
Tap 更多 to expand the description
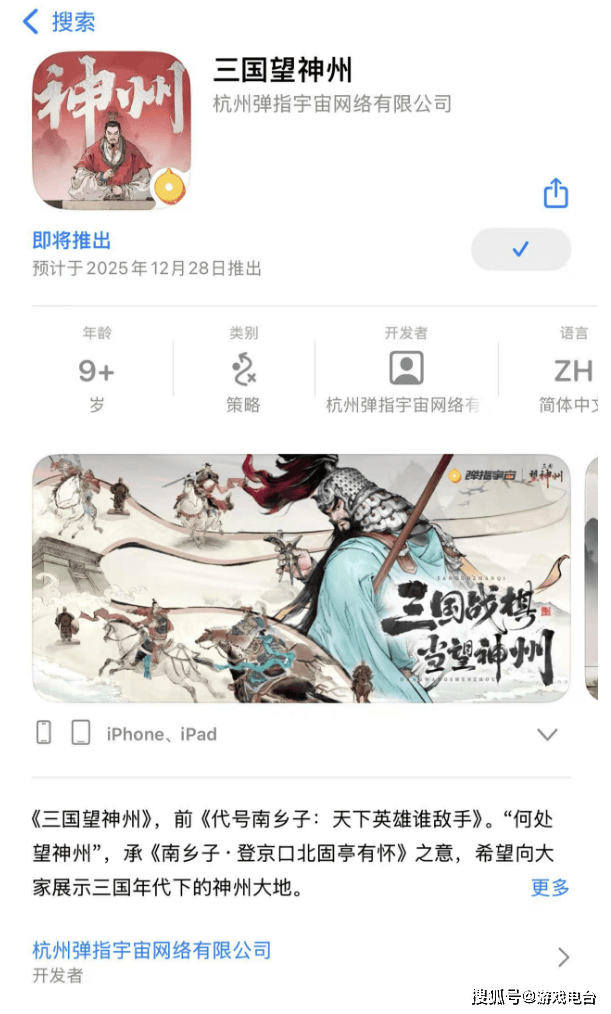[550, 887]
